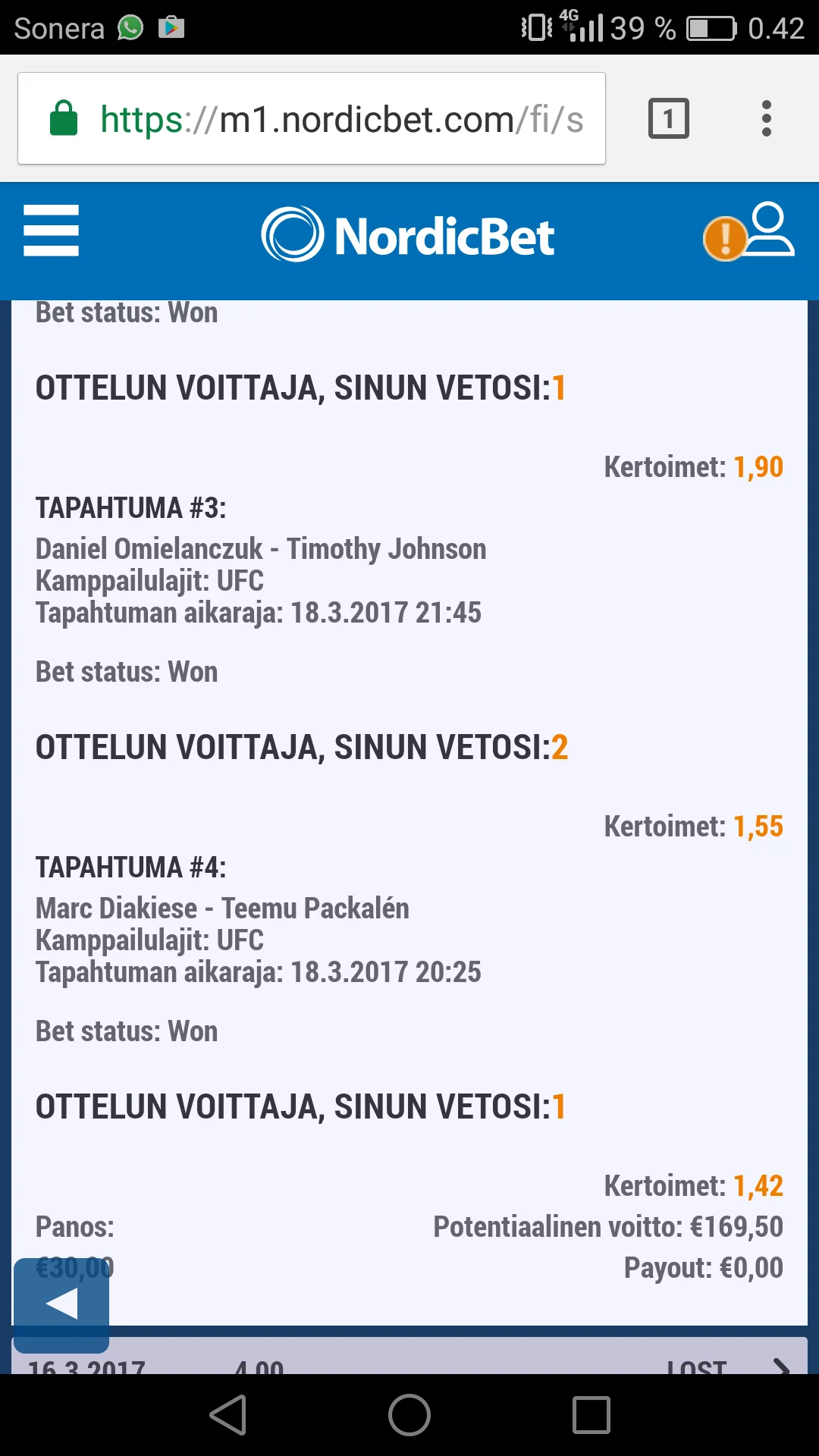Image resolution: width=819 pixels, height=1456 pixels.
Task: Open the browser overflow menu
Action: click(766, 119)
